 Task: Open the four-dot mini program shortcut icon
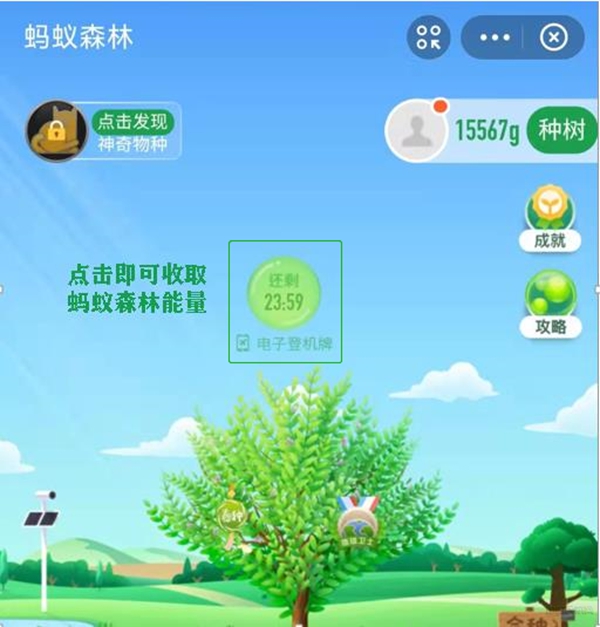point(428,38)
